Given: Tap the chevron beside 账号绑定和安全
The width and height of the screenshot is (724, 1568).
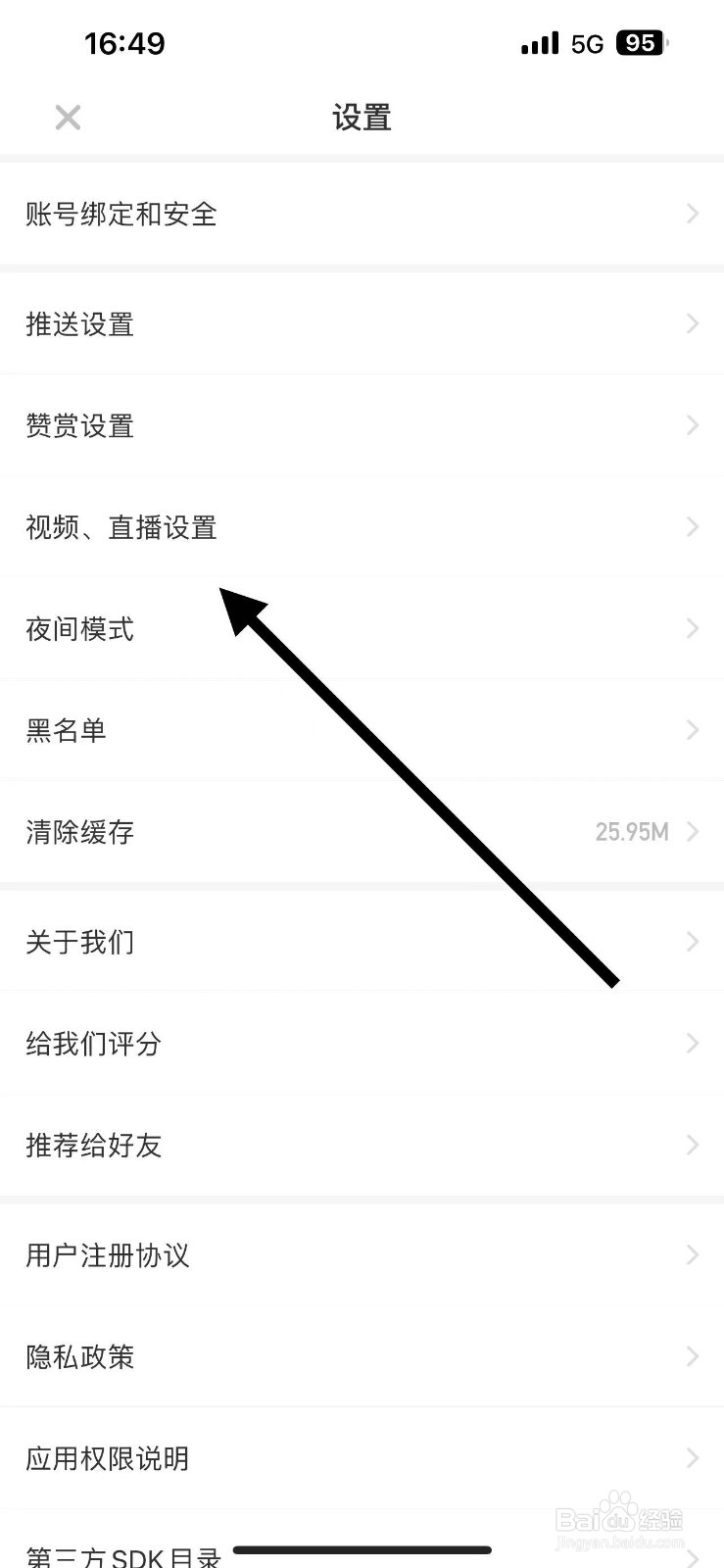Looking at the screenshot, I should (693, 214).
